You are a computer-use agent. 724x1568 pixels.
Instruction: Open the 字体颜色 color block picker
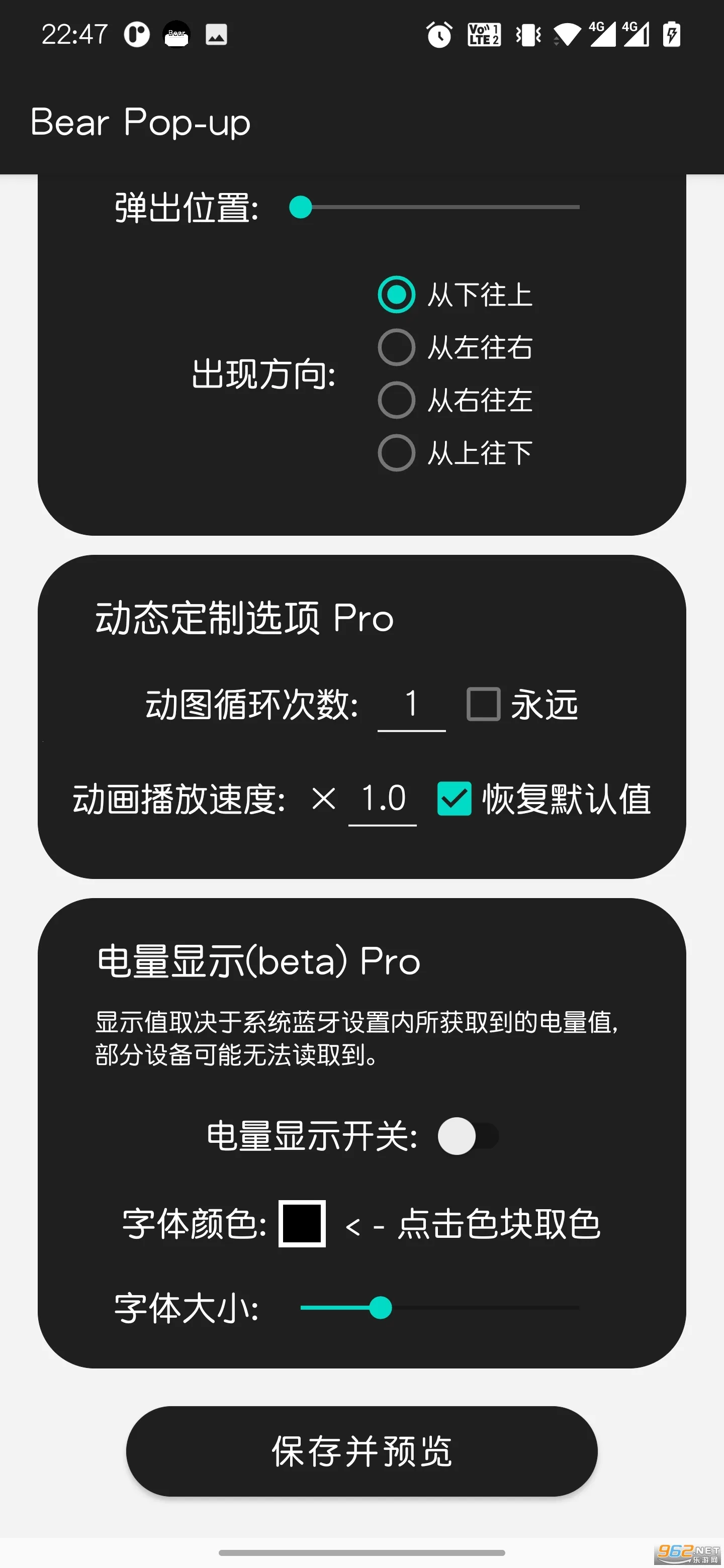pyautogui.click(x=302, y=1223)
